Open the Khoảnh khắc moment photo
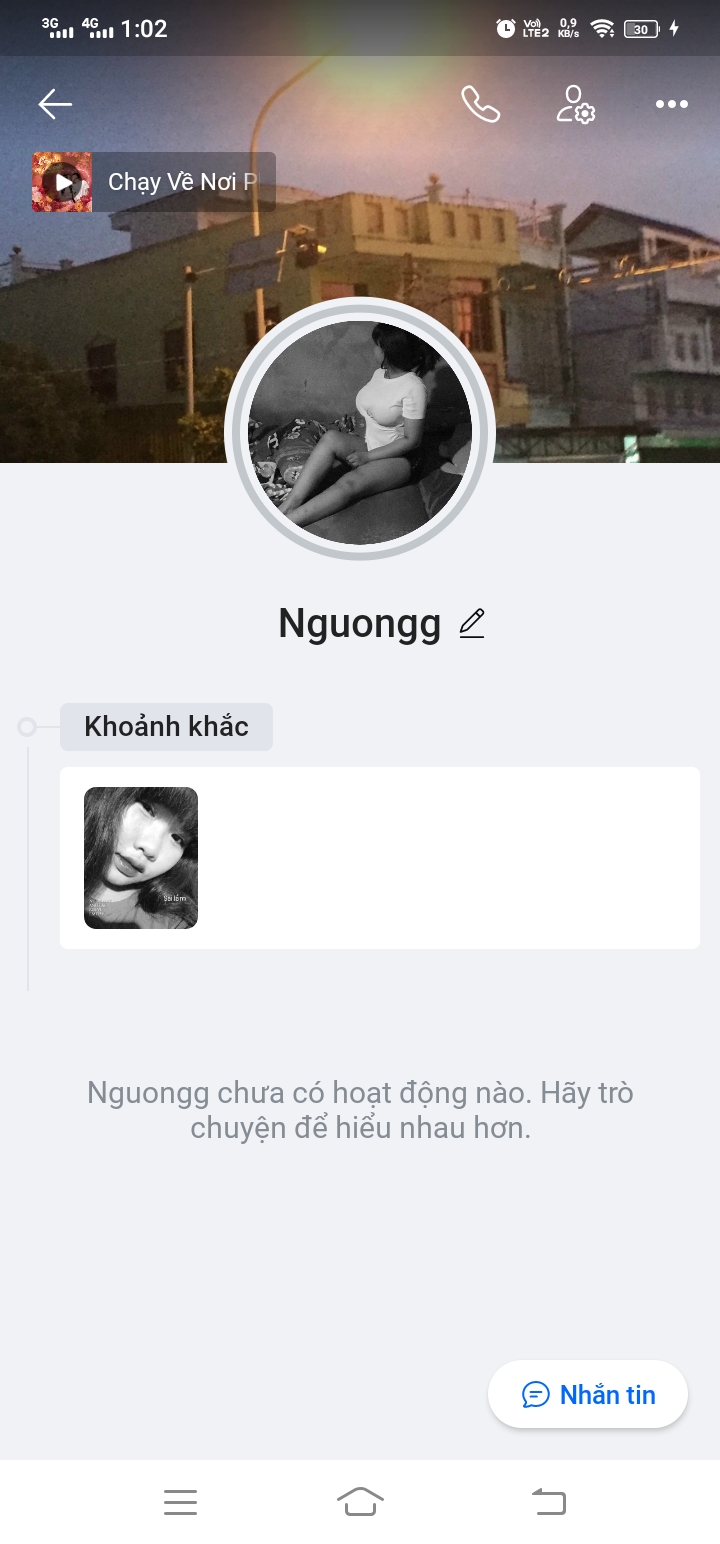720x1544 pixels. point(141,858)
